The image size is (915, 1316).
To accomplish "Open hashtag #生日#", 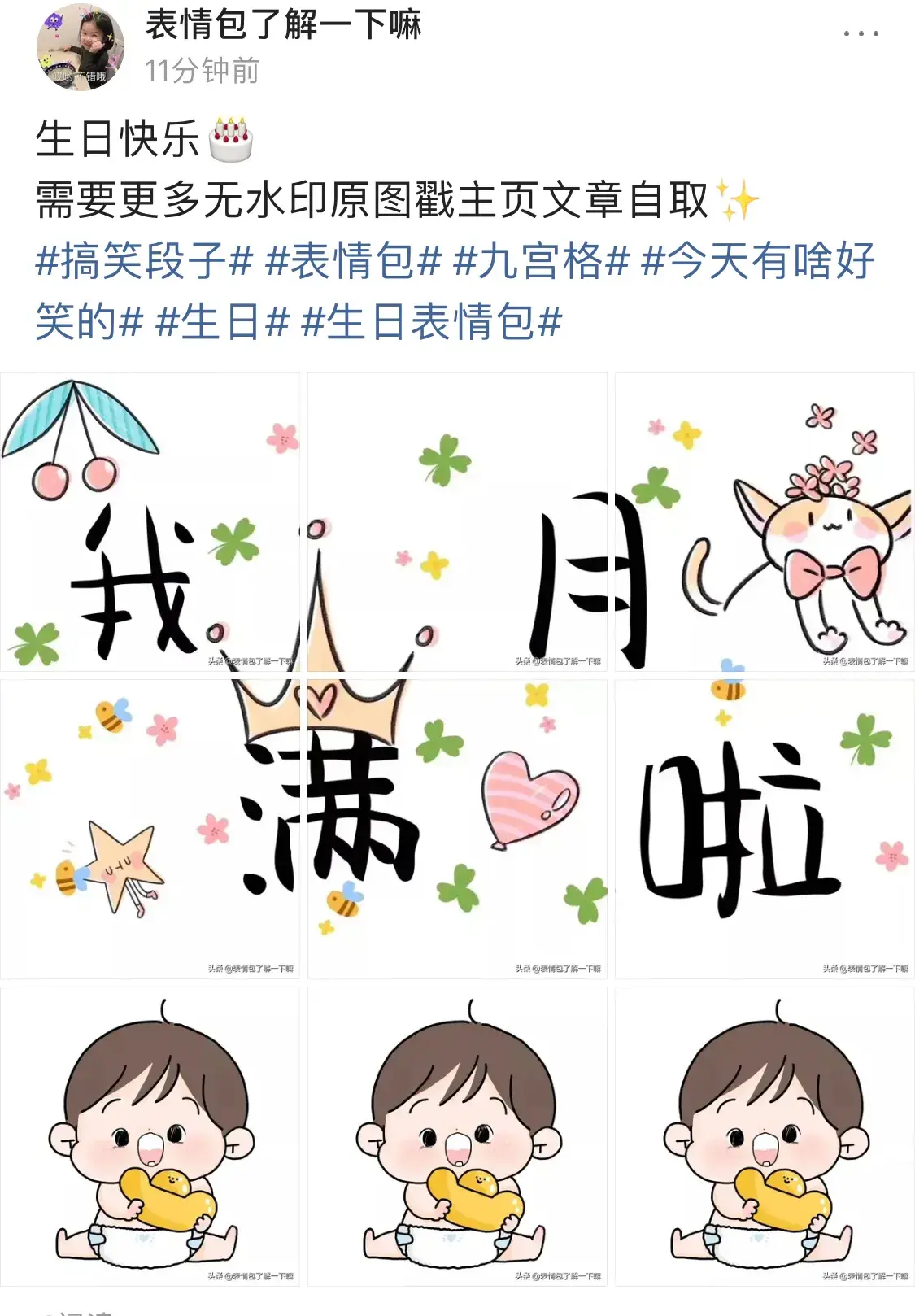I will (x=222, y=322).
